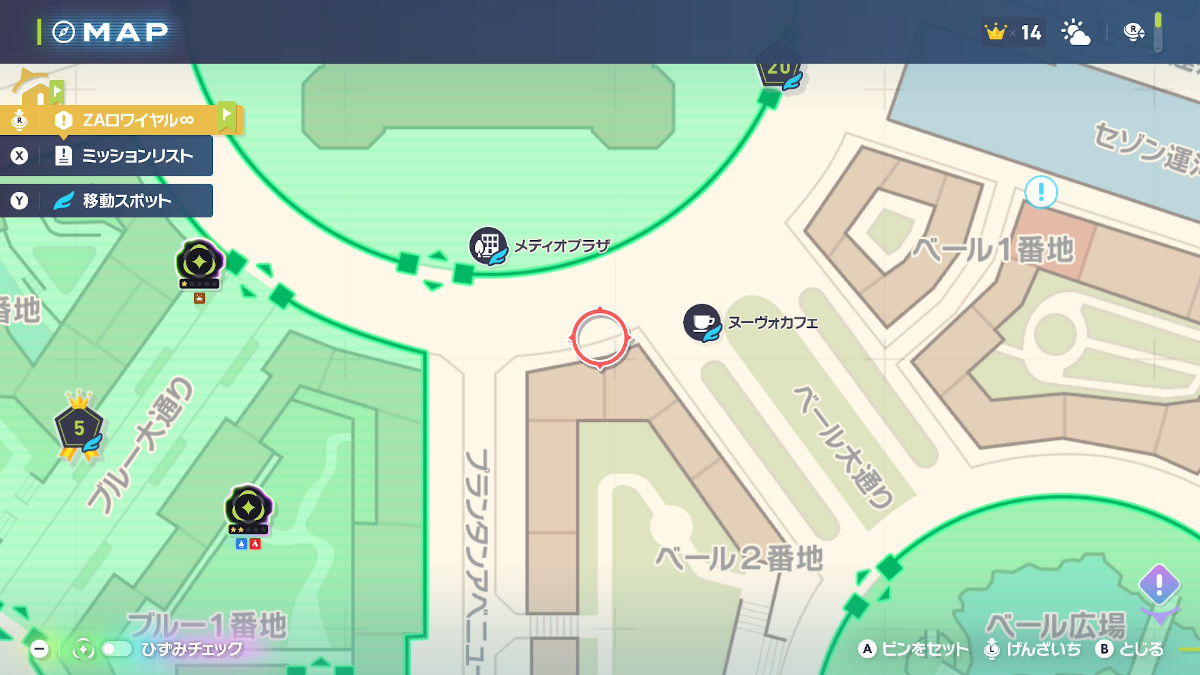Screen dimensions: 1200x675
Task: Select the rank 5 crowned battle zone marker
Action: click(x=78, y=429)
